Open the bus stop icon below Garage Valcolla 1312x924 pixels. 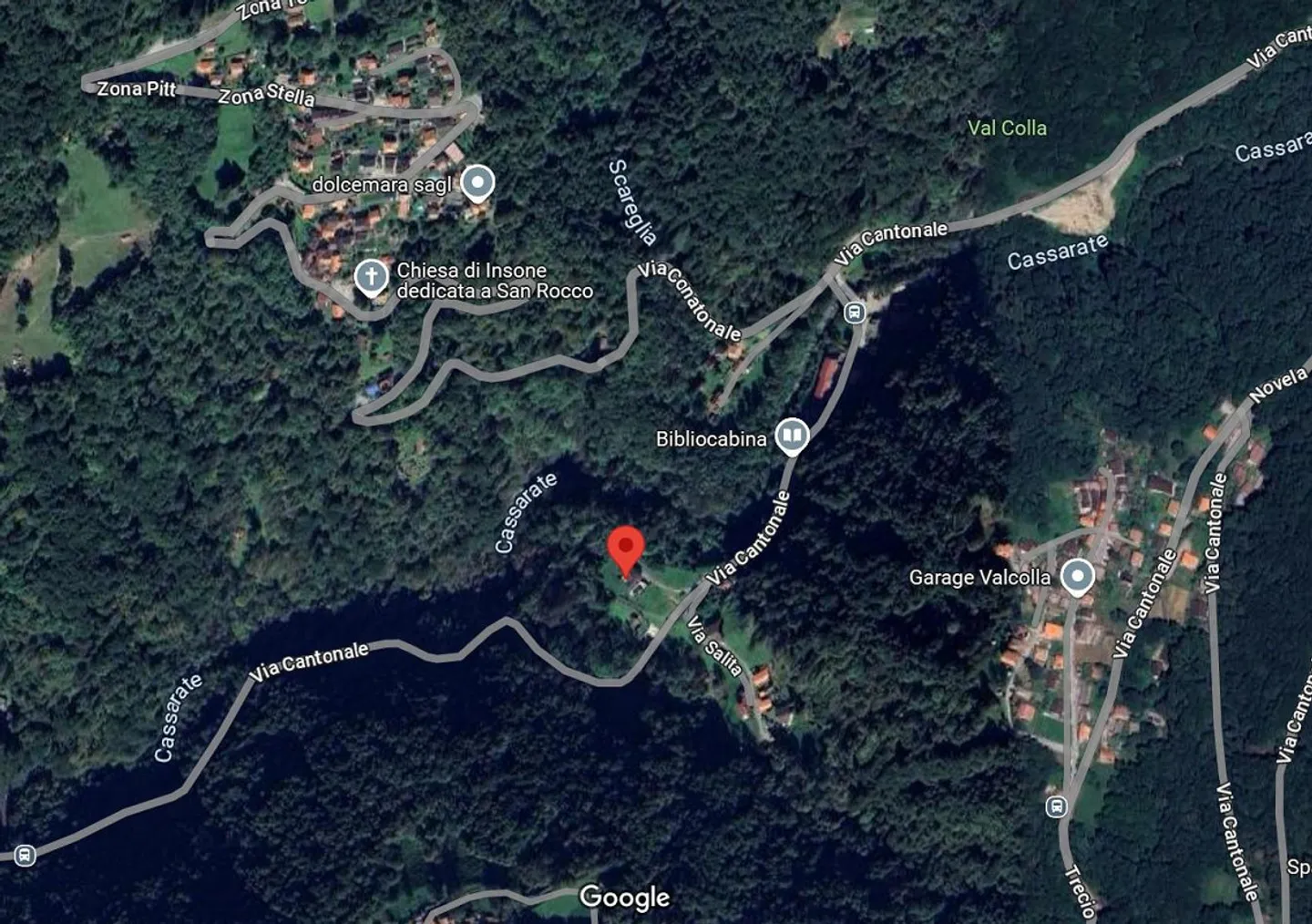(x=1057, y=806)
